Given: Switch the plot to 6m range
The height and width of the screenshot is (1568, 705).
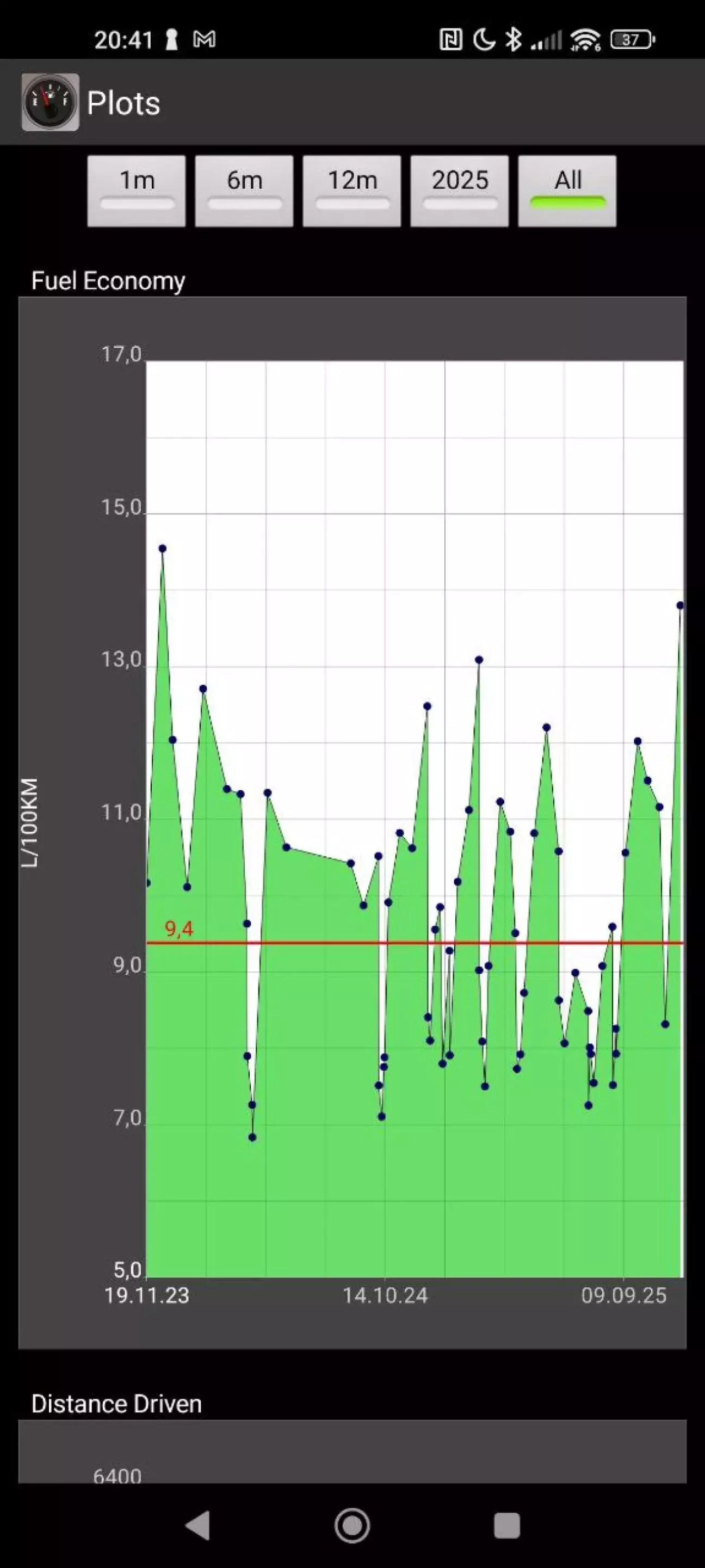Looking at the screenshot, I should pyautogui.click(x=244, y=190).
